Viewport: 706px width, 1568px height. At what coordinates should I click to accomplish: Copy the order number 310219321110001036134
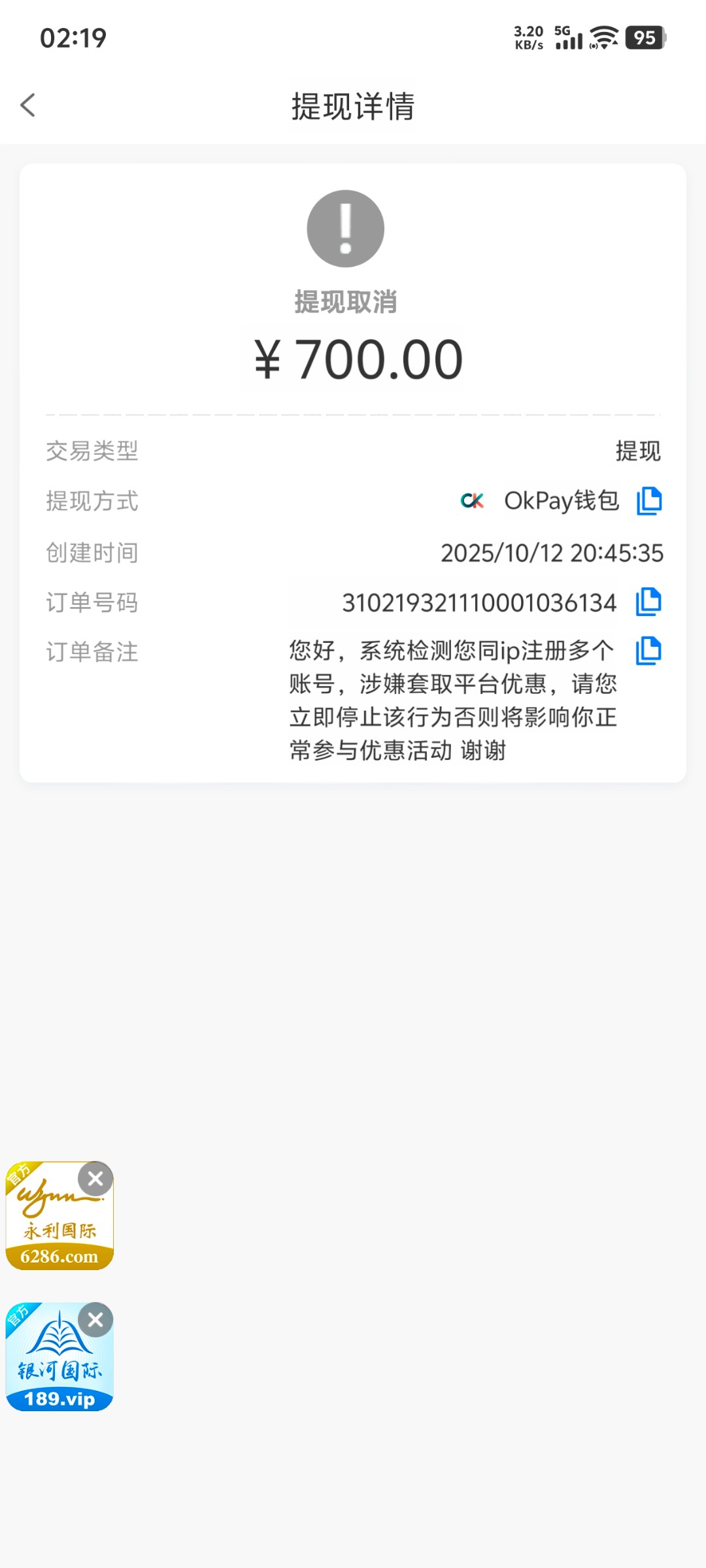tap(650, 602)
